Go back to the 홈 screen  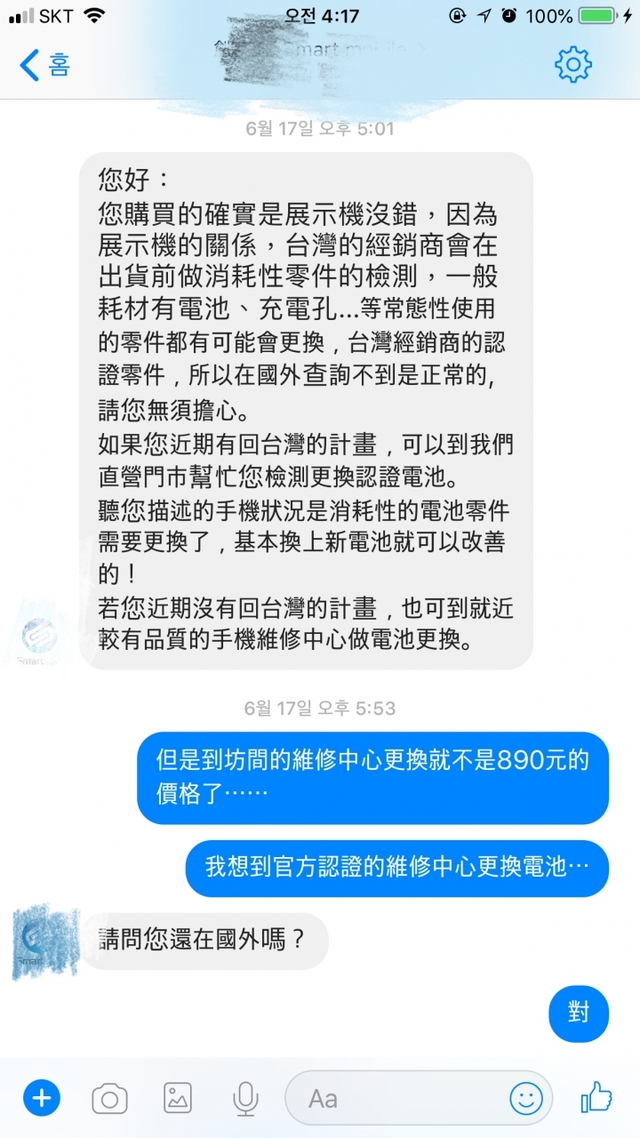[x=45, y=65]
